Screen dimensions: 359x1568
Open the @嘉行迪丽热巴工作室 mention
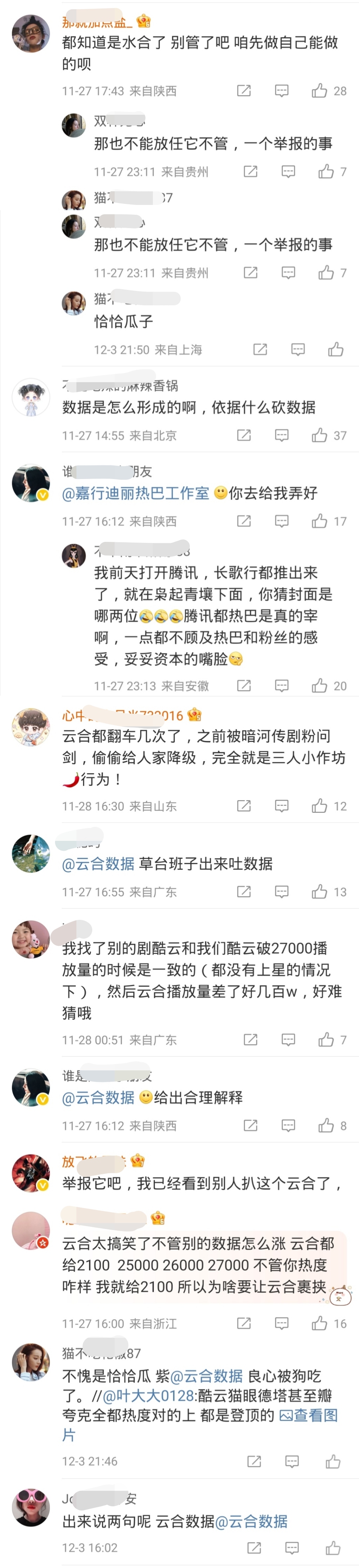[x=136, y=493]
